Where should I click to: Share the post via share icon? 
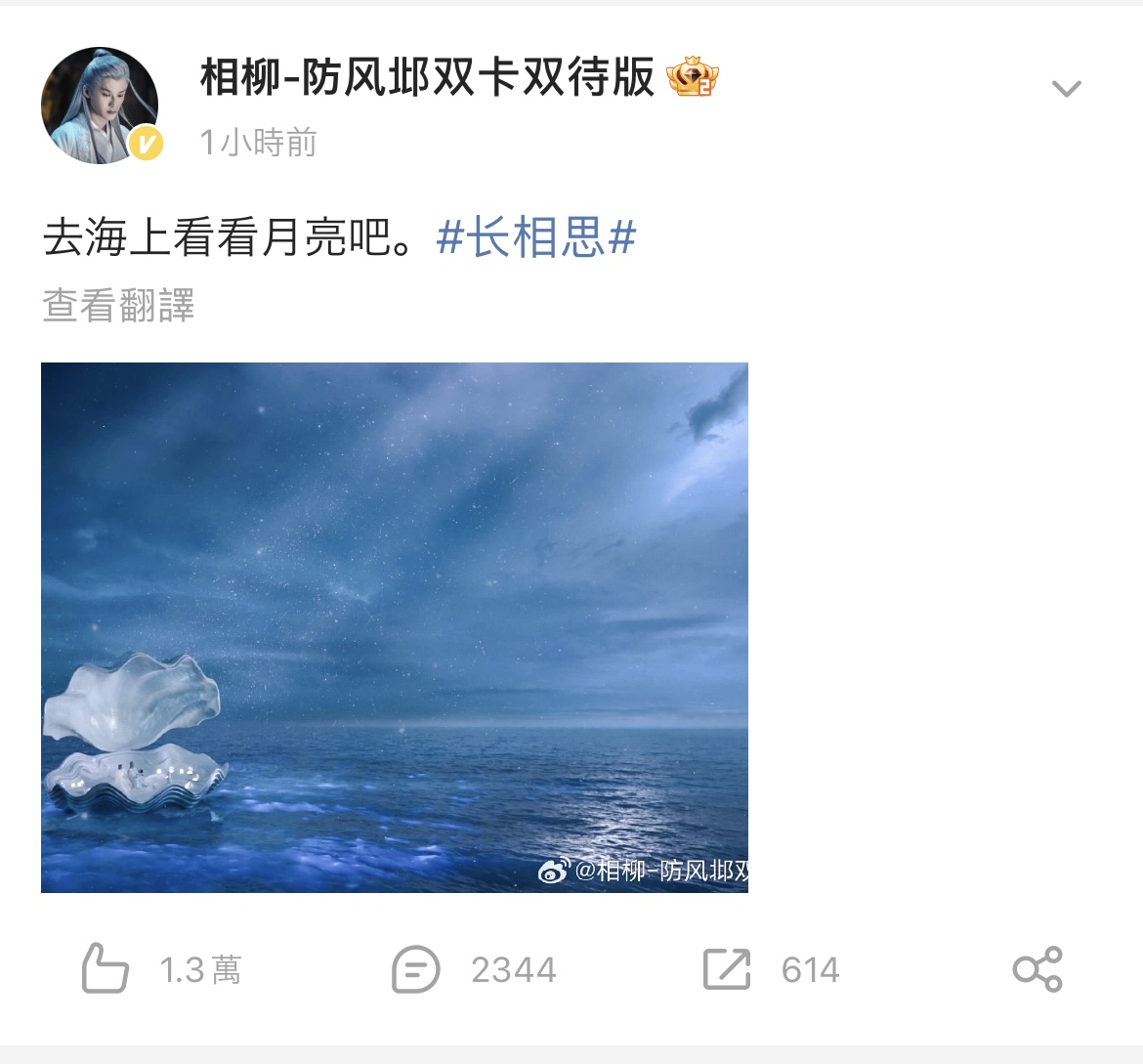1037,969
